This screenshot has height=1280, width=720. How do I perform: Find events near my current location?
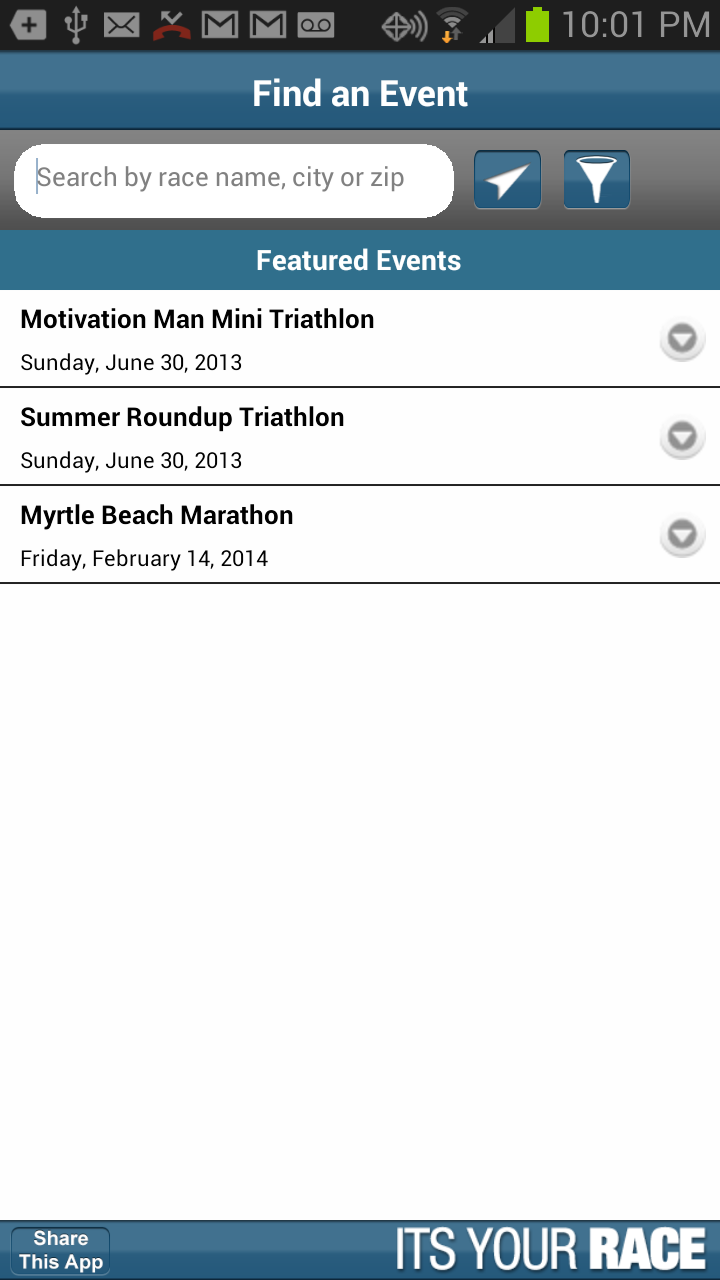[x=507, y=180]
